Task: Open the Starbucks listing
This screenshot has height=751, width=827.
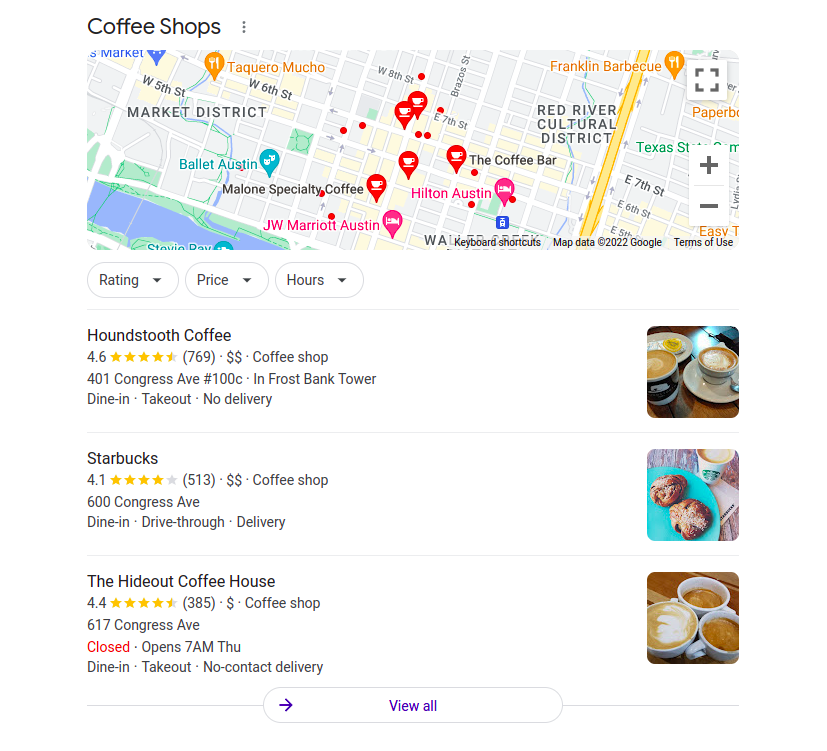Action: tap(122, 459)
